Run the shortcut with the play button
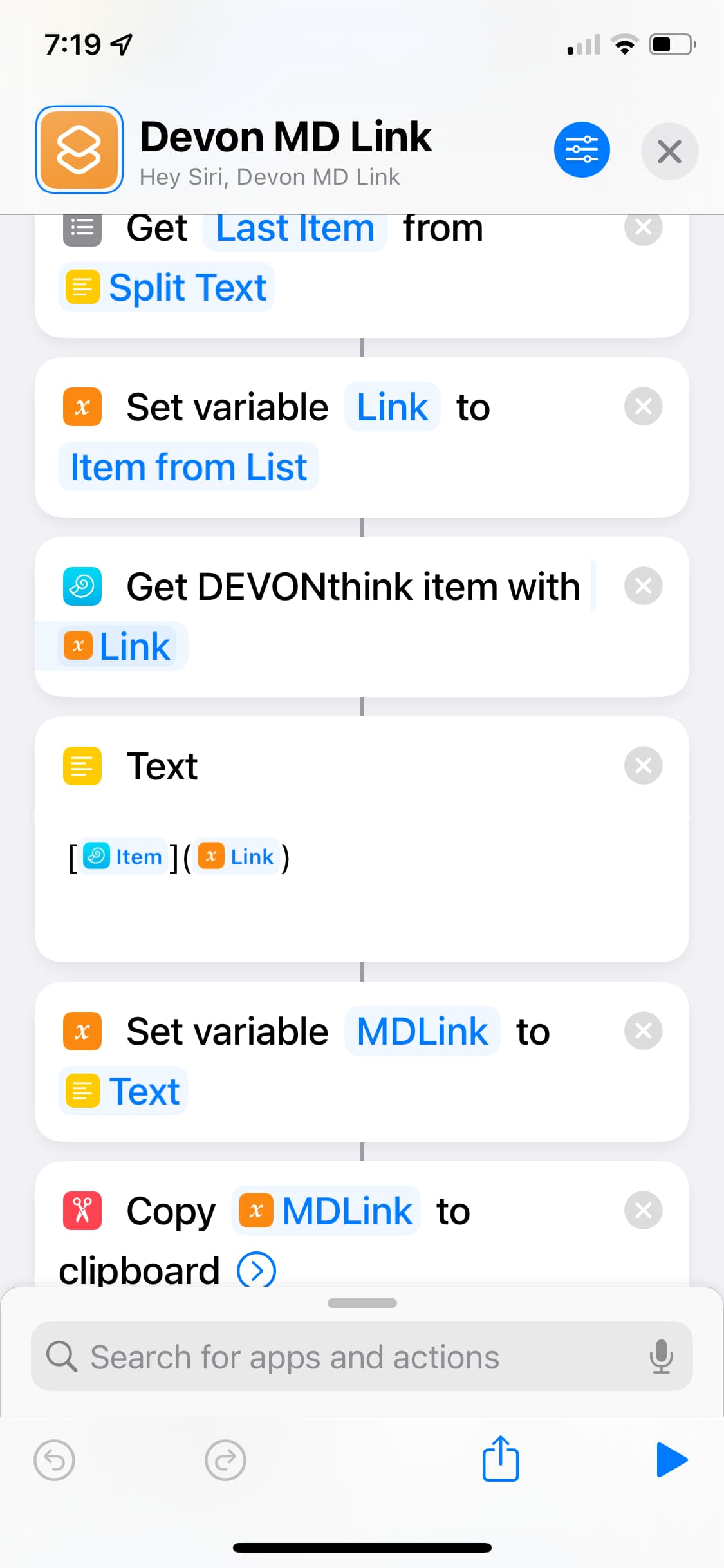 (x=671, y=1459)
